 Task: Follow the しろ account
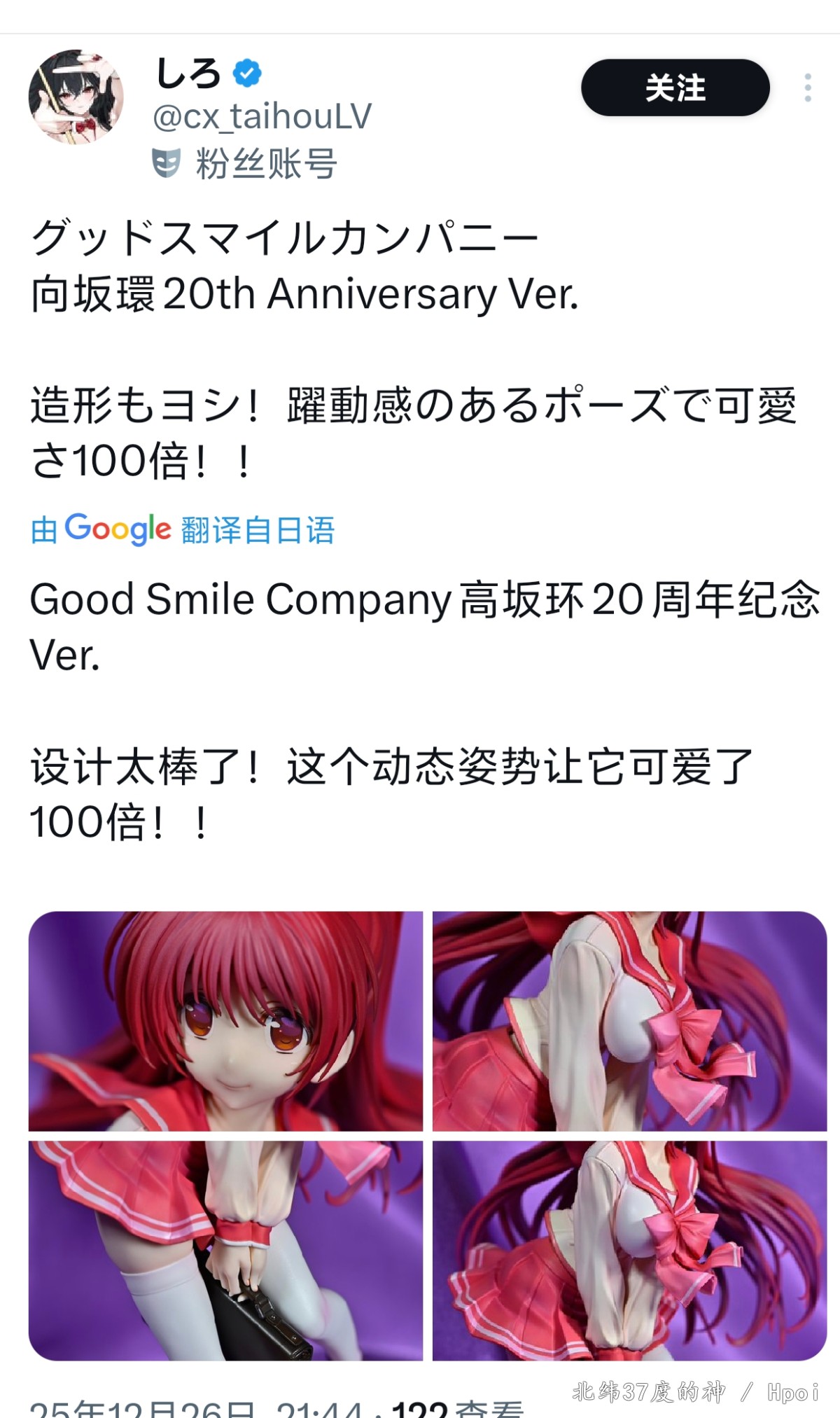(x=675, y=88)
